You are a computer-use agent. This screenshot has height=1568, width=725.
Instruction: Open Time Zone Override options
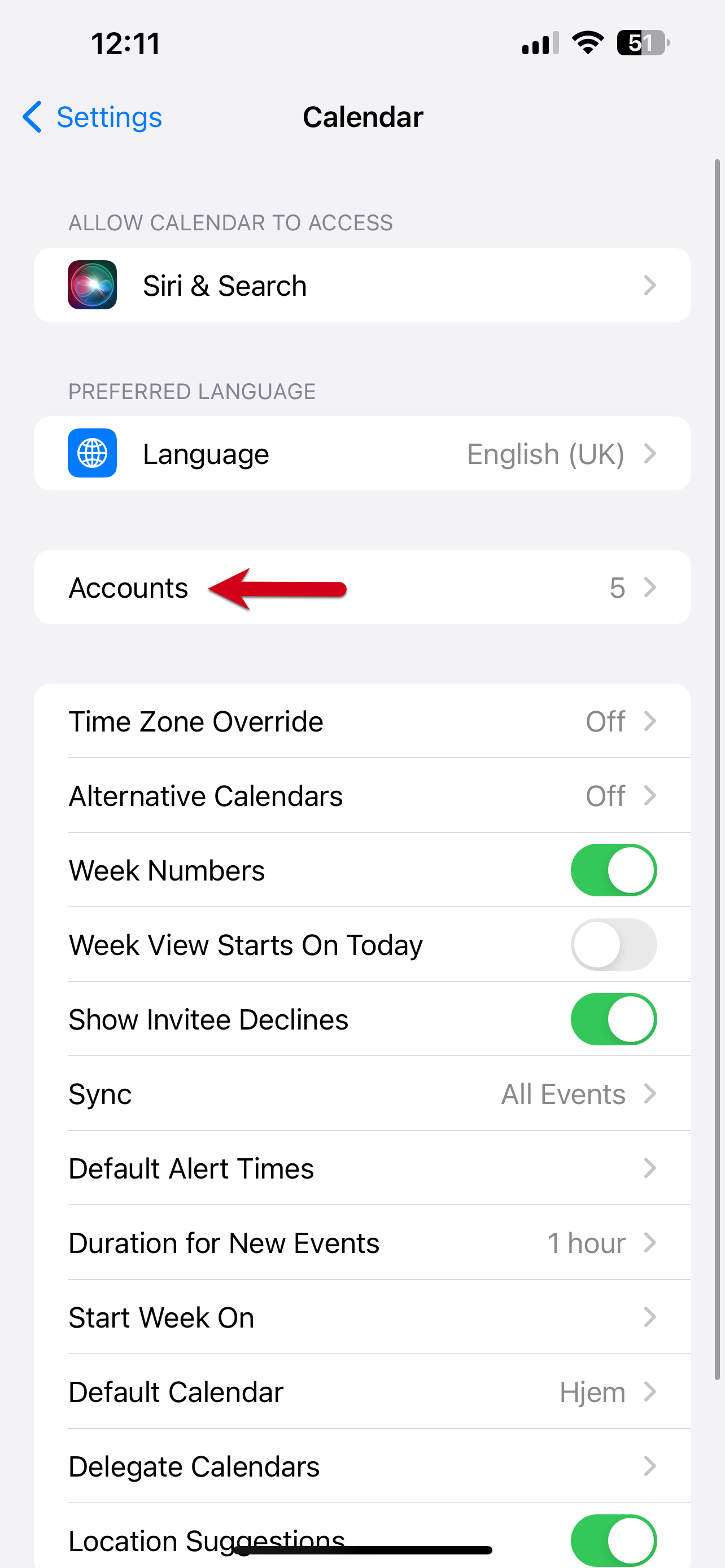(x=362, y=721)
